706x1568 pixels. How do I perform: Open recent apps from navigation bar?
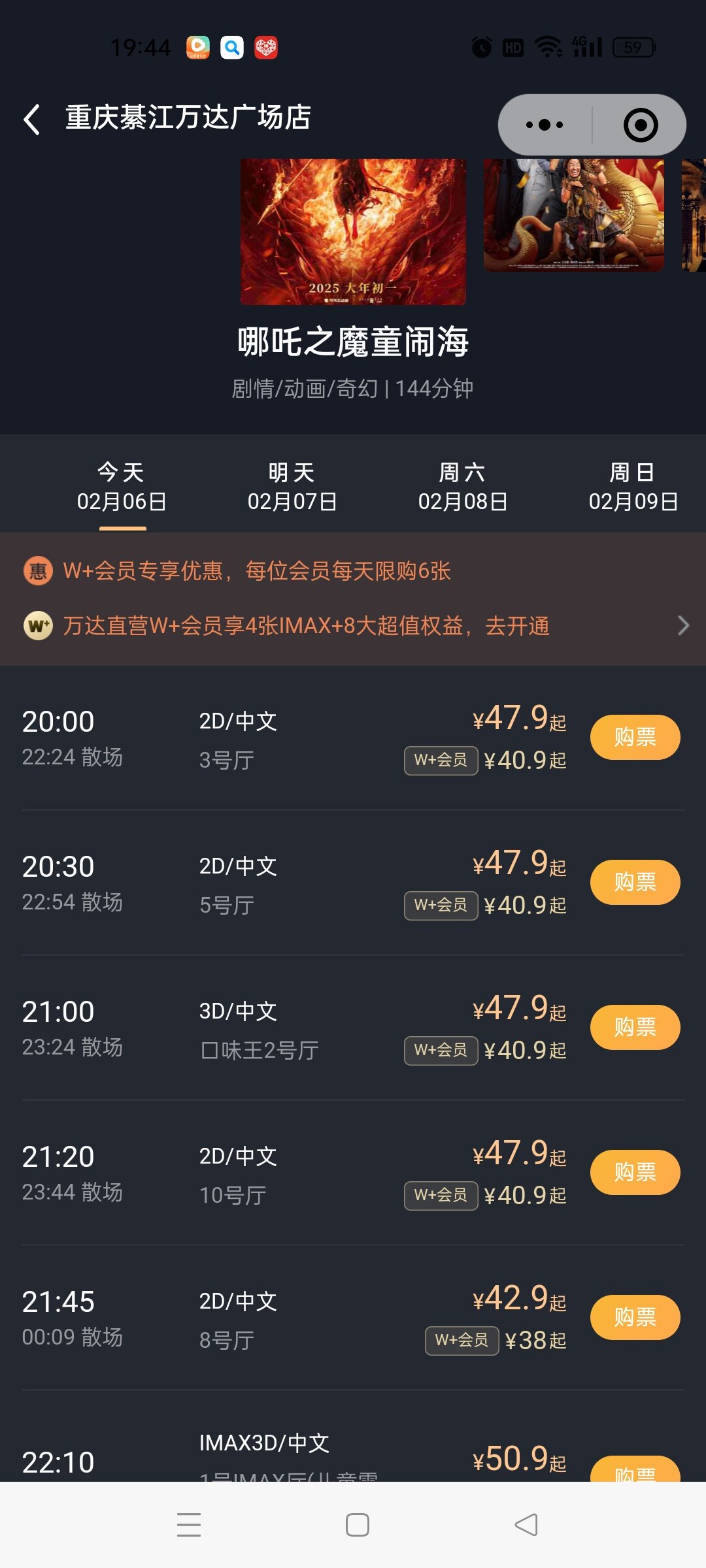tap(189, 1525)
